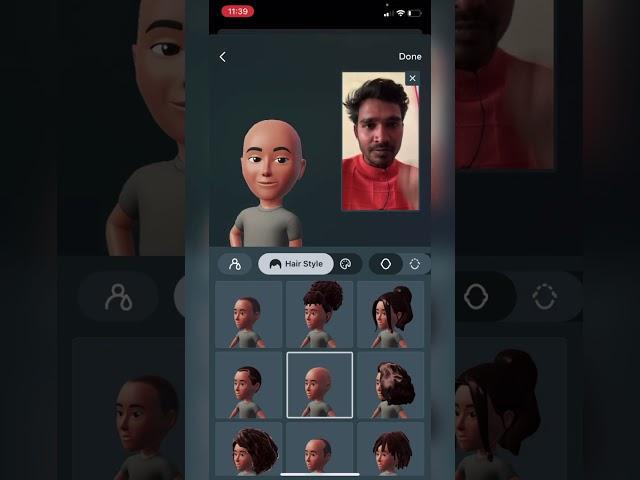Choose the curly bob hairstyle
Image resolution: width=640 pixels, height=480 pixels.
[249, 448]
